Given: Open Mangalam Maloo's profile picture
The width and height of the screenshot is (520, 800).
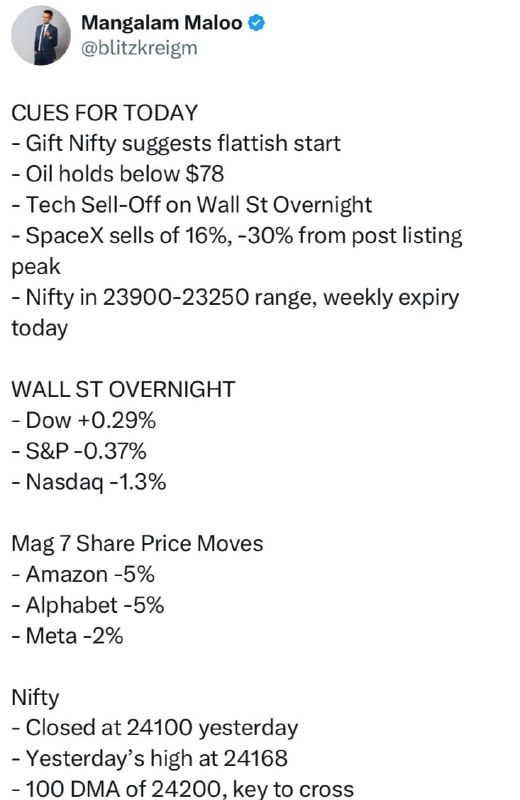Looking at the screenshot, I should click(41, 36).
